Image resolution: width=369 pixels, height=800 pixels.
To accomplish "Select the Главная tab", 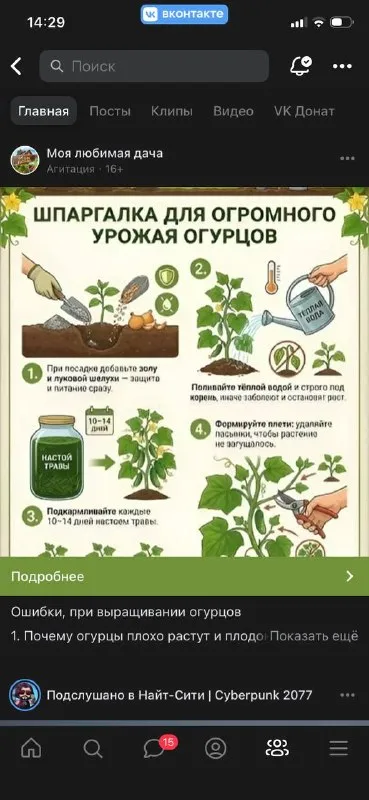I will 43,111.
